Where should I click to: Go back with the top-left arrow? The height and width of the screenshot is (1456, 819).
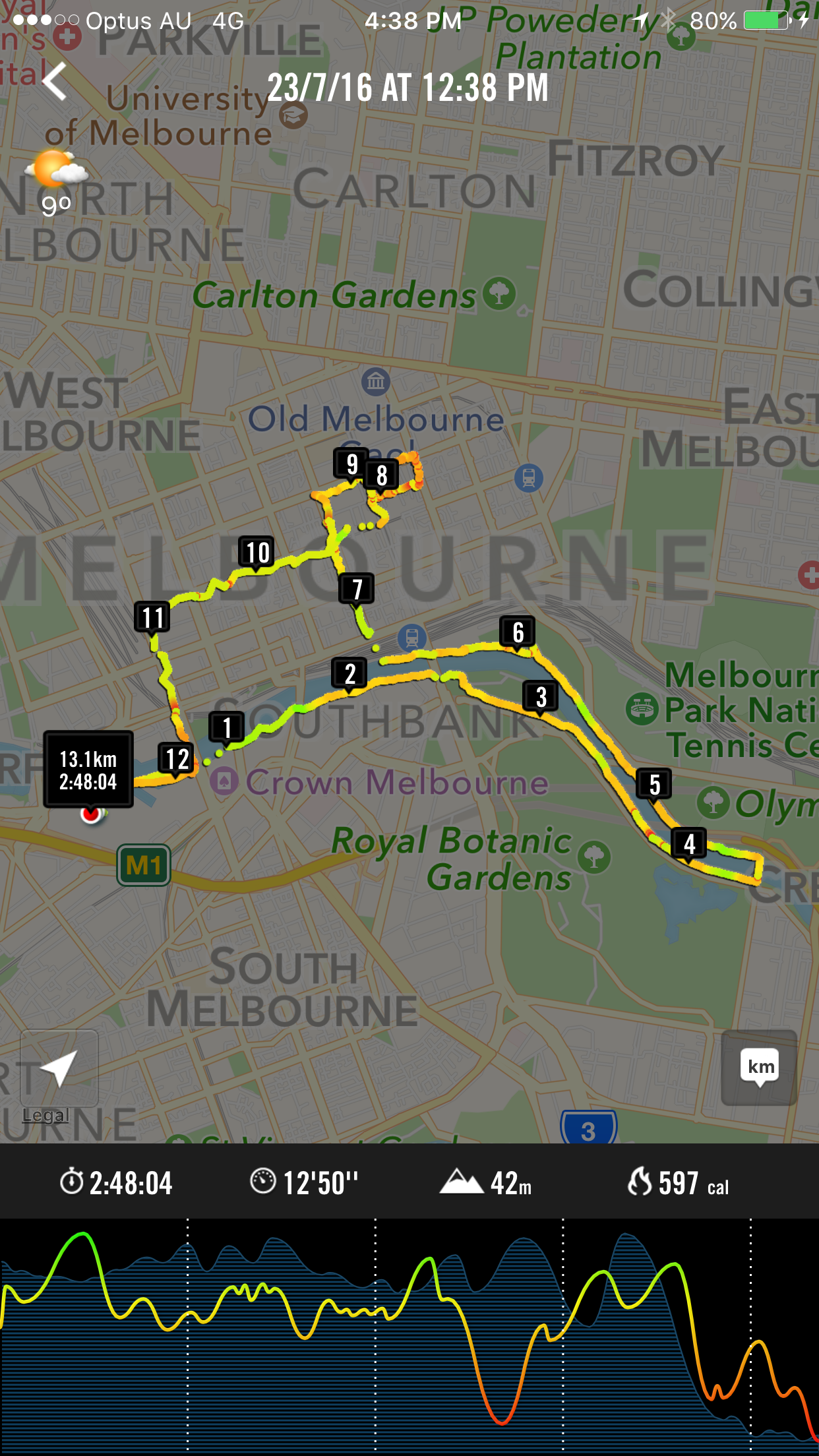[55, 81]
